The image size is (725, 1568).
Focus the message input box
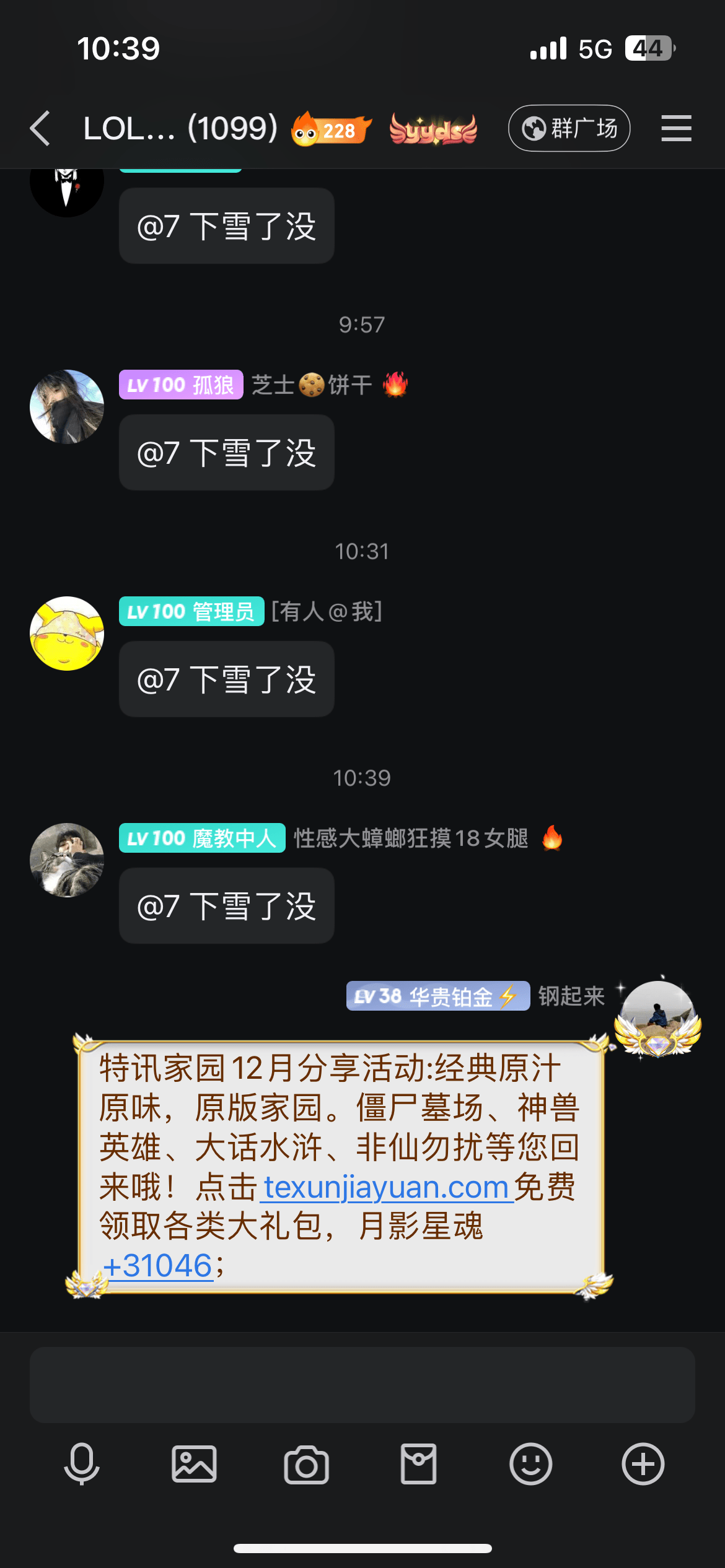[x=362, y=1384]
